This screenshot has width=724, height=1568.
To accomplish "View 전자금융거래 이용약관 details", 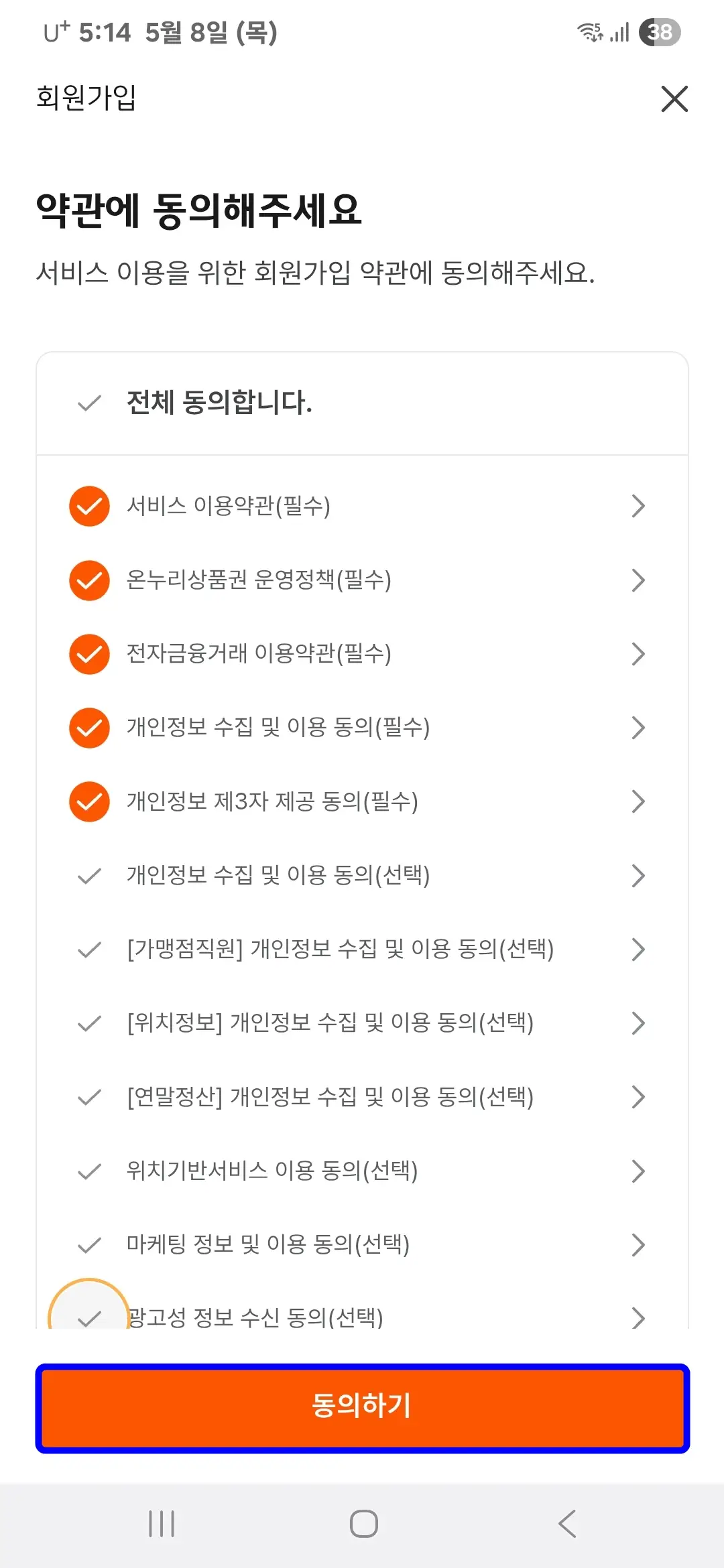I will (637, 654).
